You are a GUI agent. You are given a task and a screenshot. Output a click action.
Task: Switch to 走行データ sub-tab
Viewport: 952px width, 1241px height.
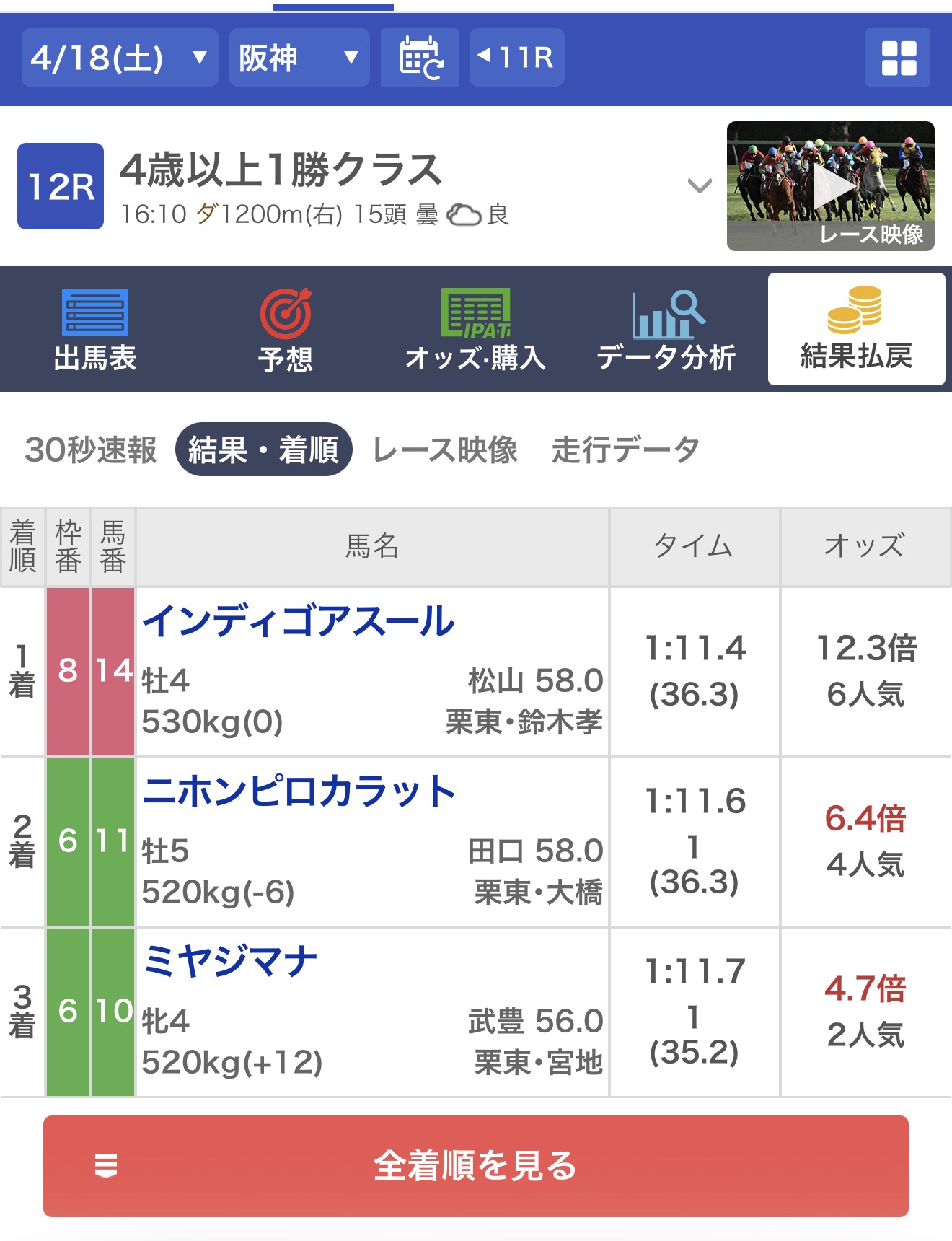click(625, 450)
